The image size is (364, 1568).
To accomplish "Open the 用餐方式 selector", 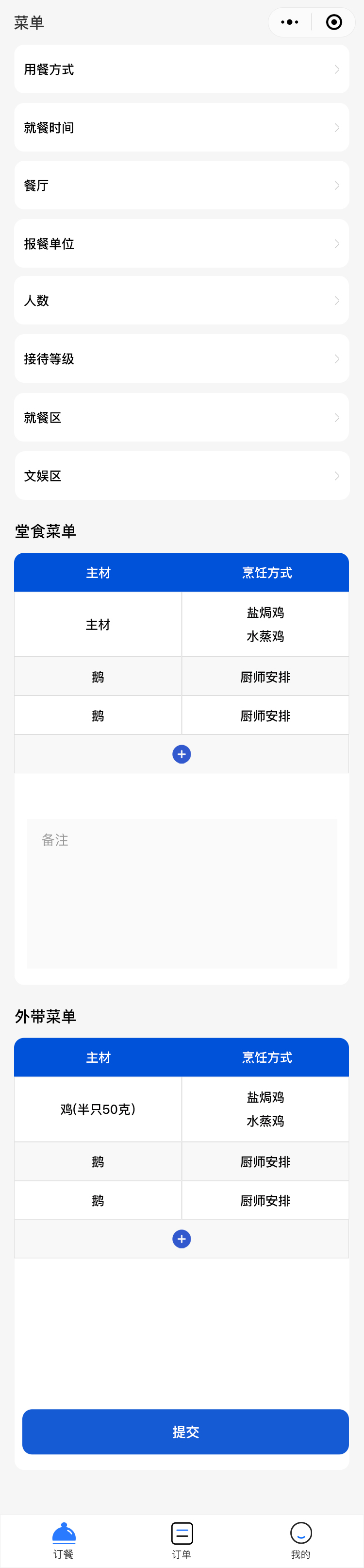I will click(182, 69).
